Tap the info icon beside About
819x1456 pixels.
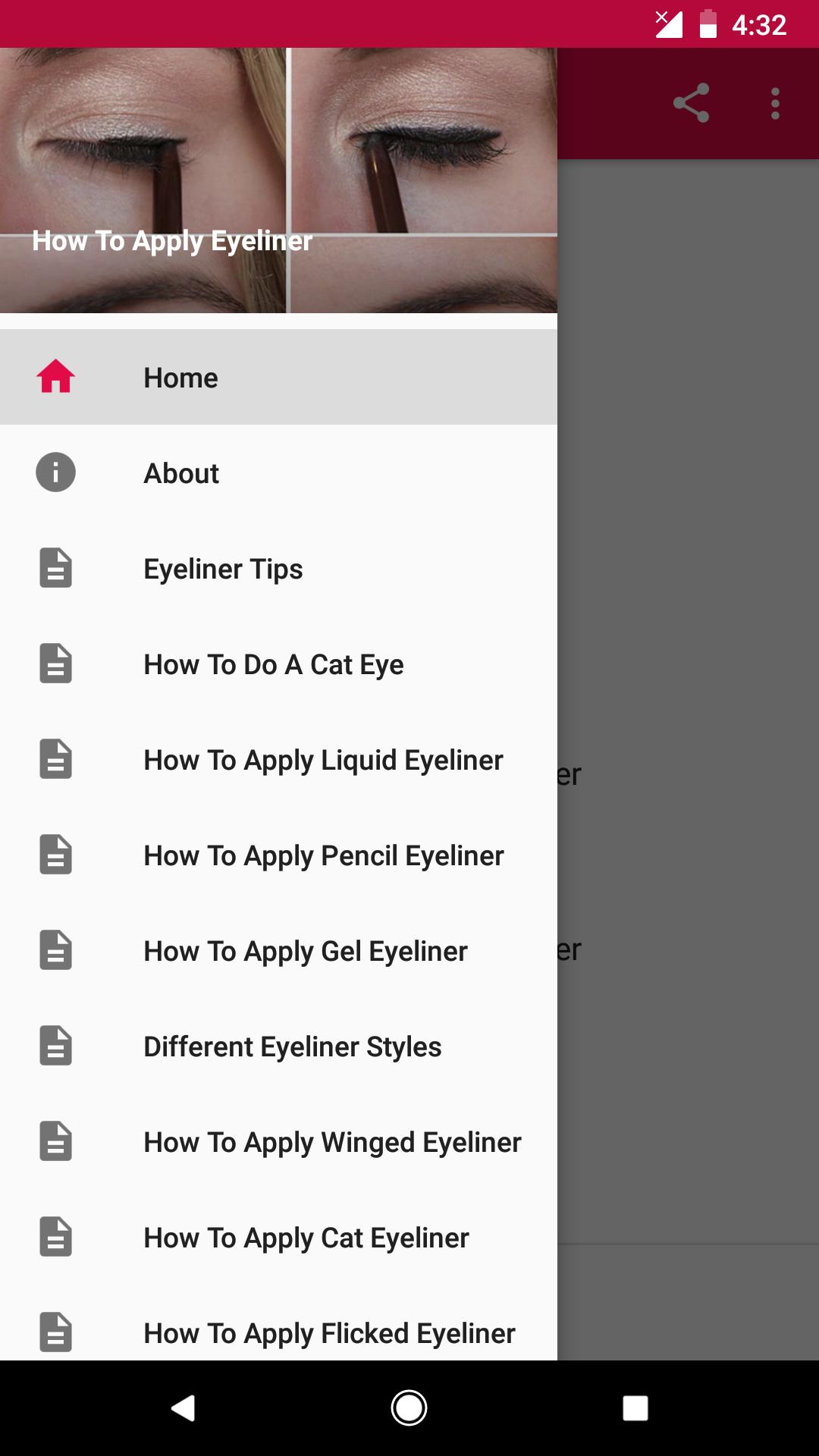point(55,472)
